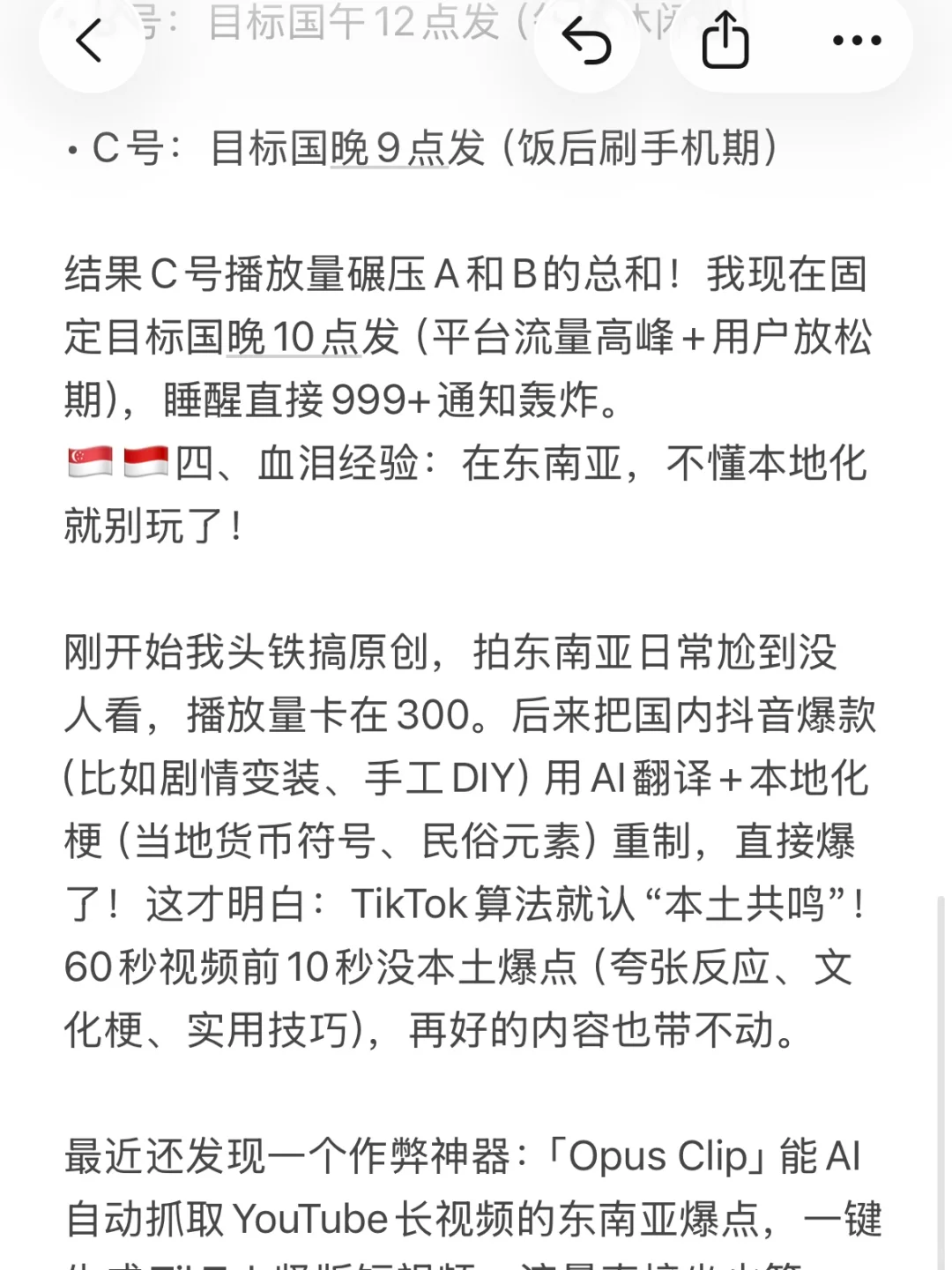Go back using the top-left arrow
Image resolution: width=952 pixels, height=1270 pixels.
(90, 41)
